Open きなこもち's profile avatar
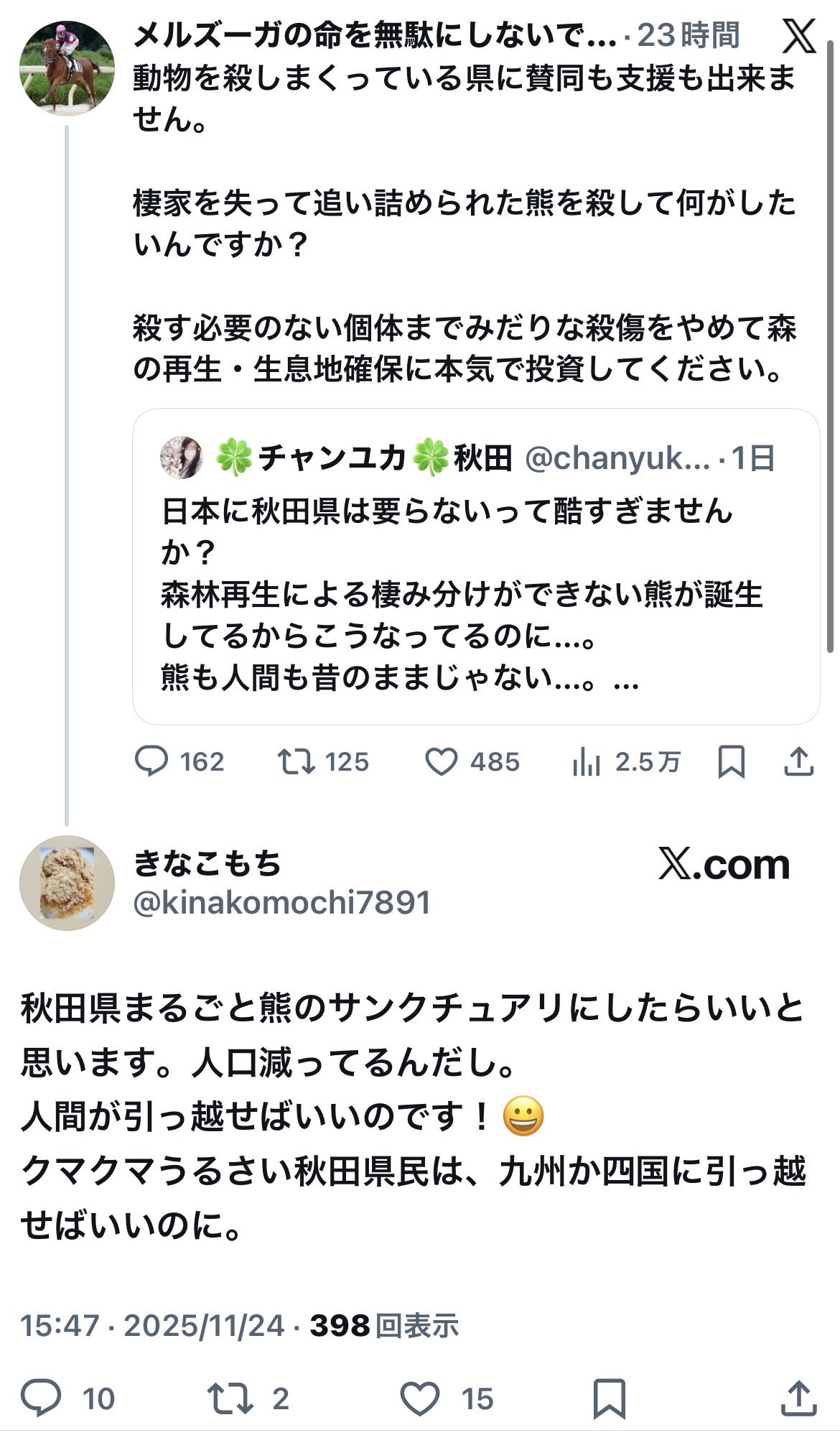840x1448 pixels. [66, 883]
